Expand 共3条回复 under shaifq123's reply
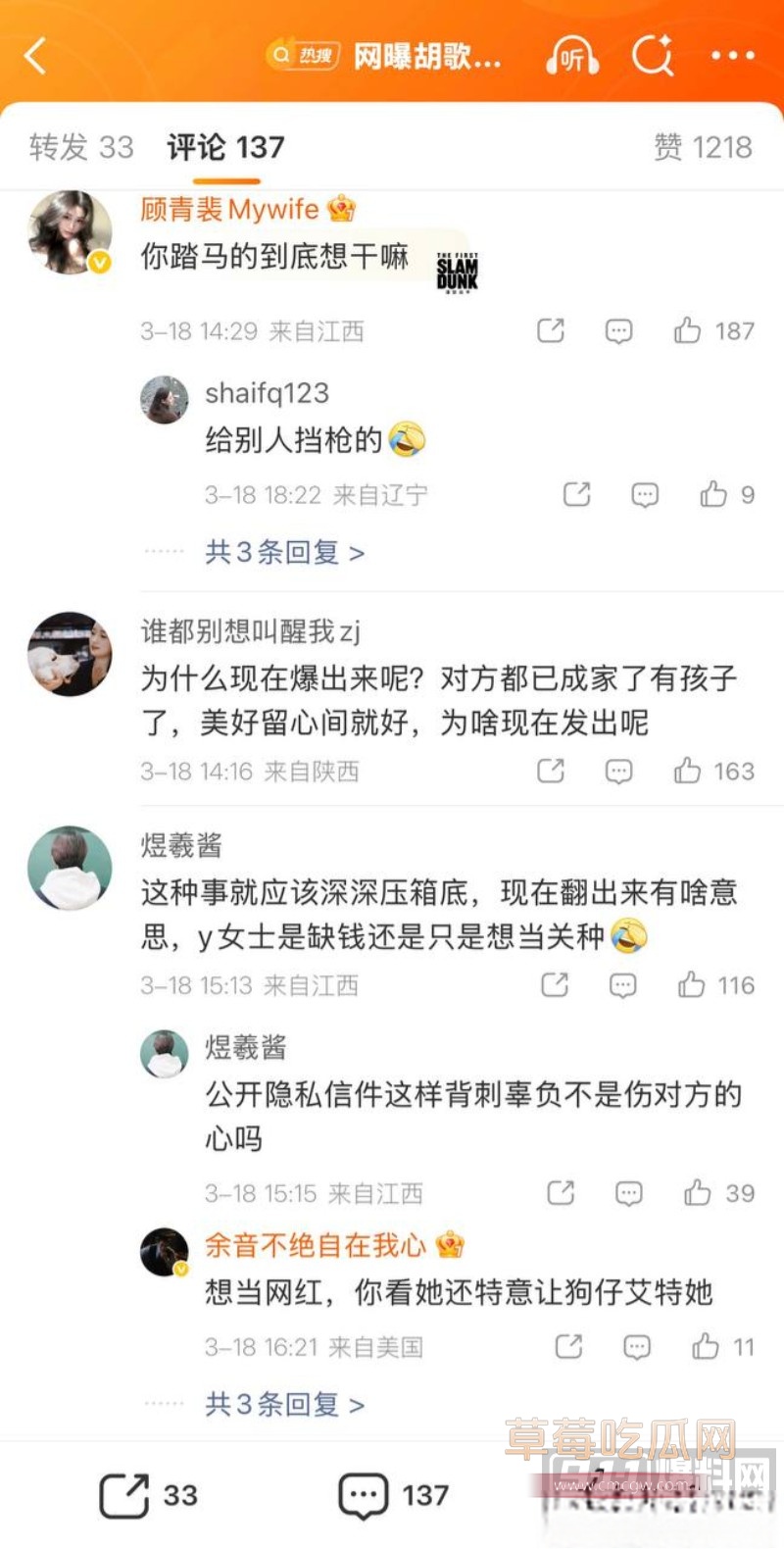784x1549 pixels. 283,552
